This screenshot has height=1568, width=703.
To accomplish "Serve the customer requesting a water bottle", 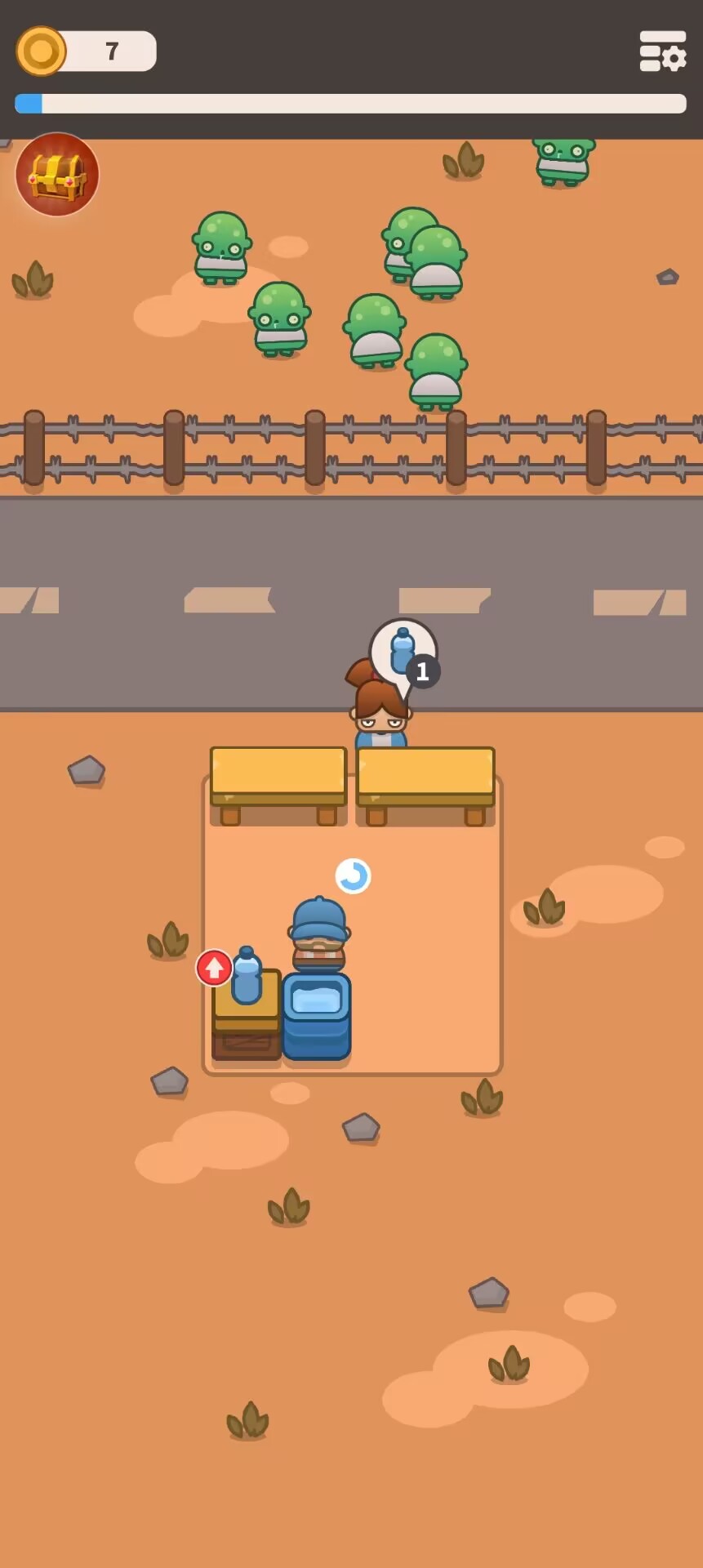I will [x=381, y=710].
